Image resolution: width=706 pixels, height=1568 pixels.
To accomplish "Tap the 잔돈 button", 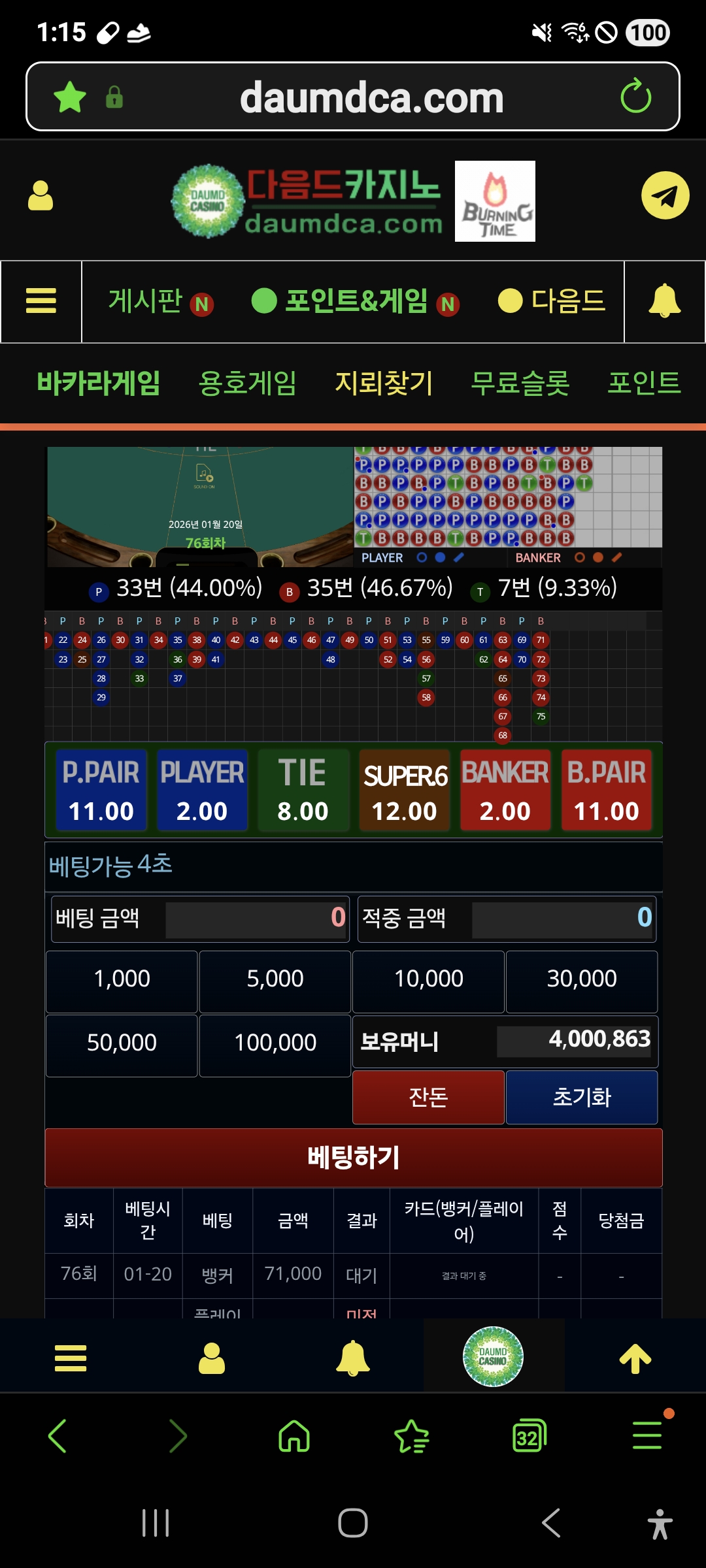I will 428,1098.
